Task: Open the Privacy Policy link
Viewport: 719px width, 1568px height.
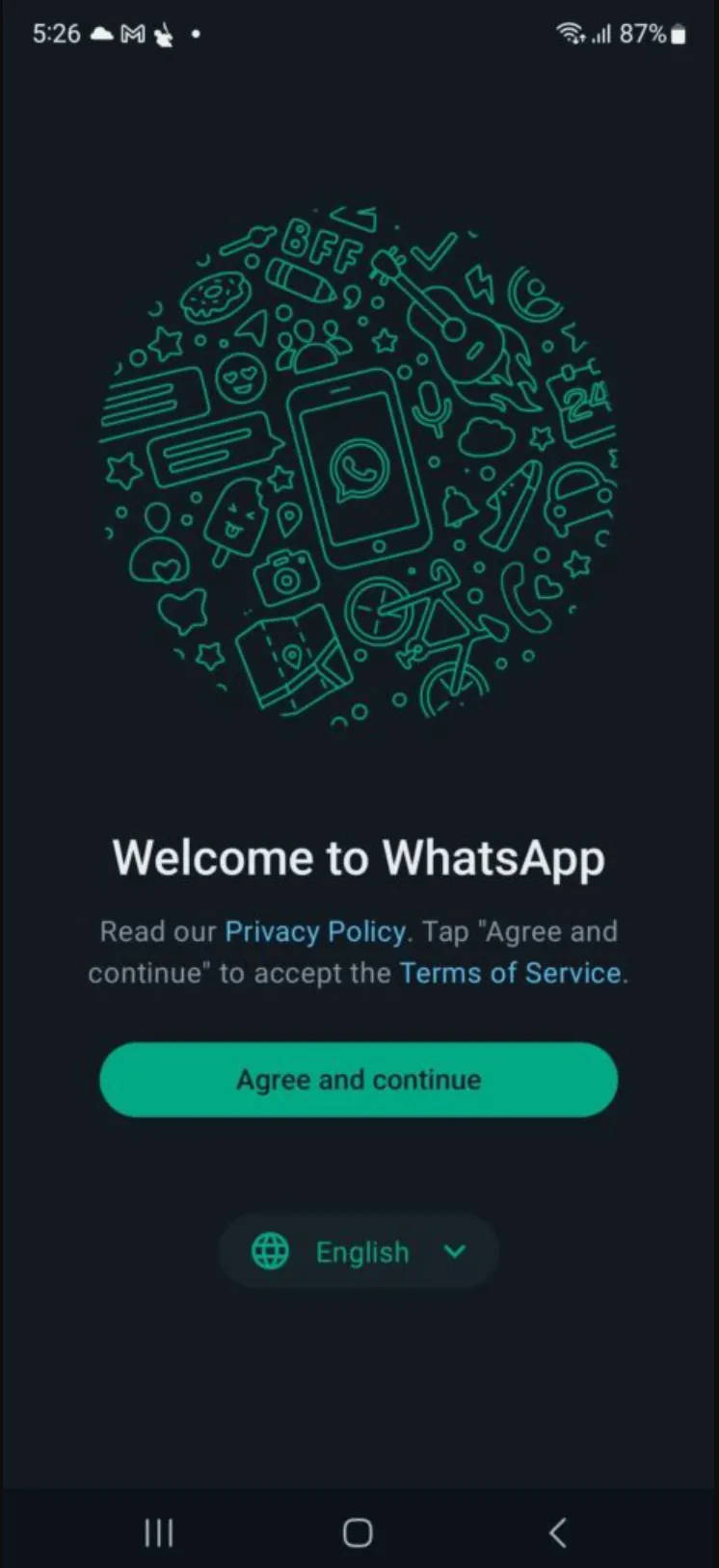Action: tap(314, 931)
